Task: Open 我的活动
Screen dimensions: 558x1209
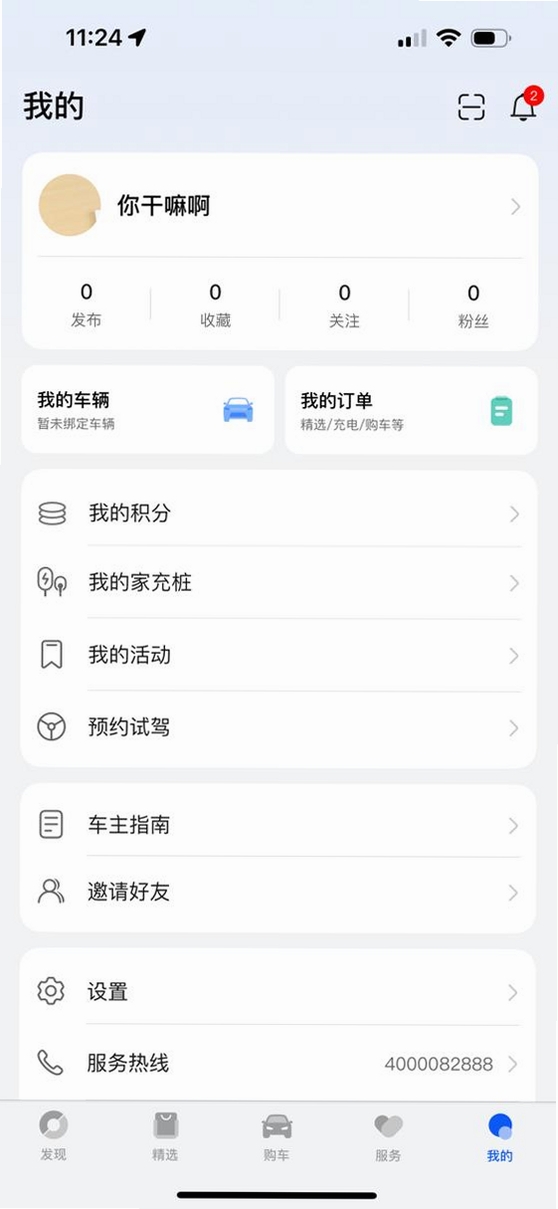Action: [x=279, y=656]
